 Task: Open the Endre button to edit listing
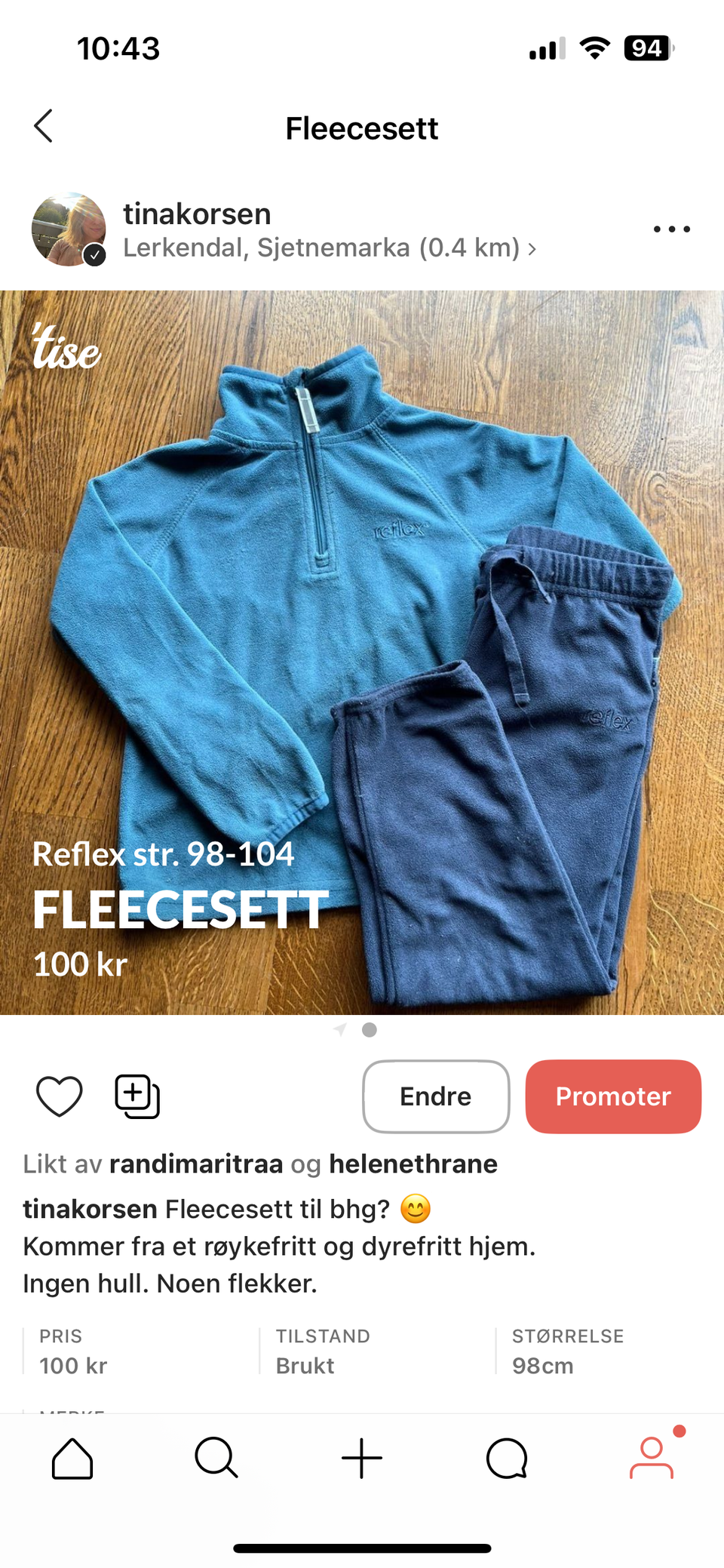click(435, 1096)
